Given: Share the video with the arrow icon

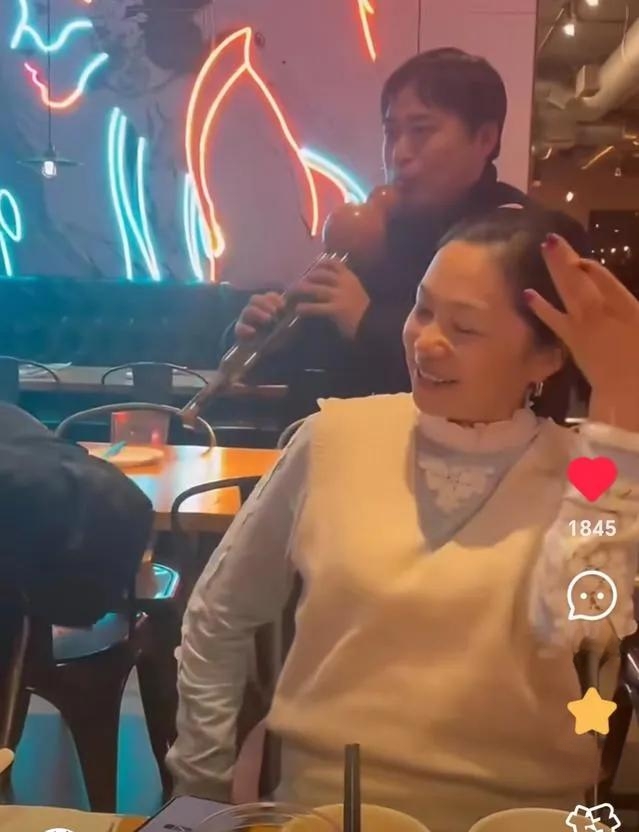Looking at the screenshot, I should click(x=593, y=819).
